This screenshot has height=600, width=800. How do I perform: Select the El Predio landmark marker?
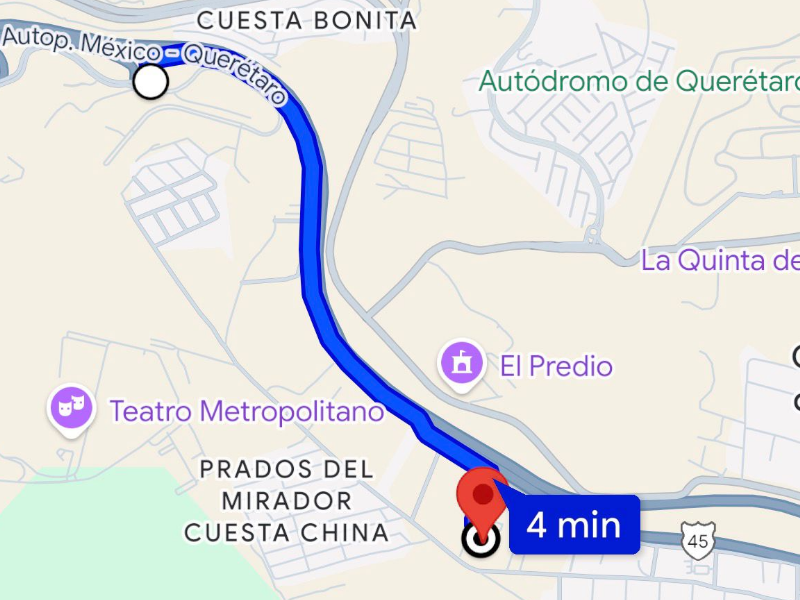tap(461, 362)
